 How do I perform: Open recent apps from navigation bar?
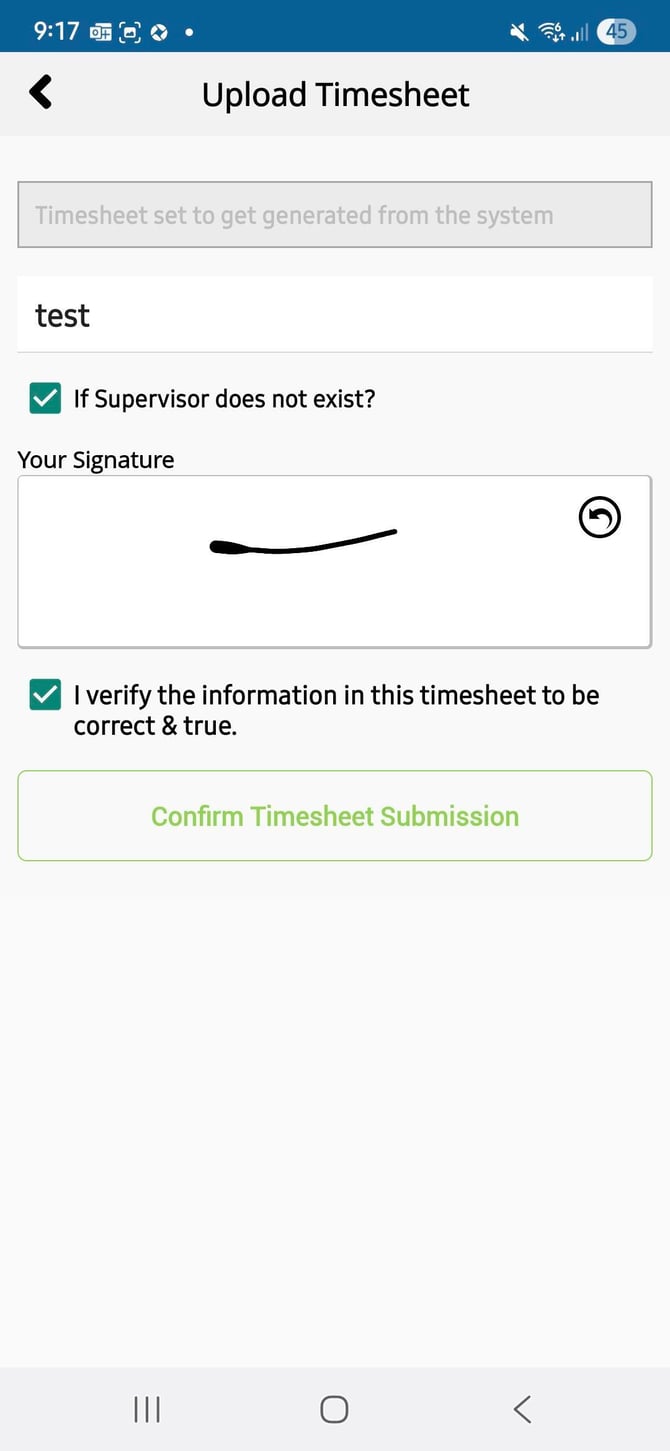[147, 1409]
